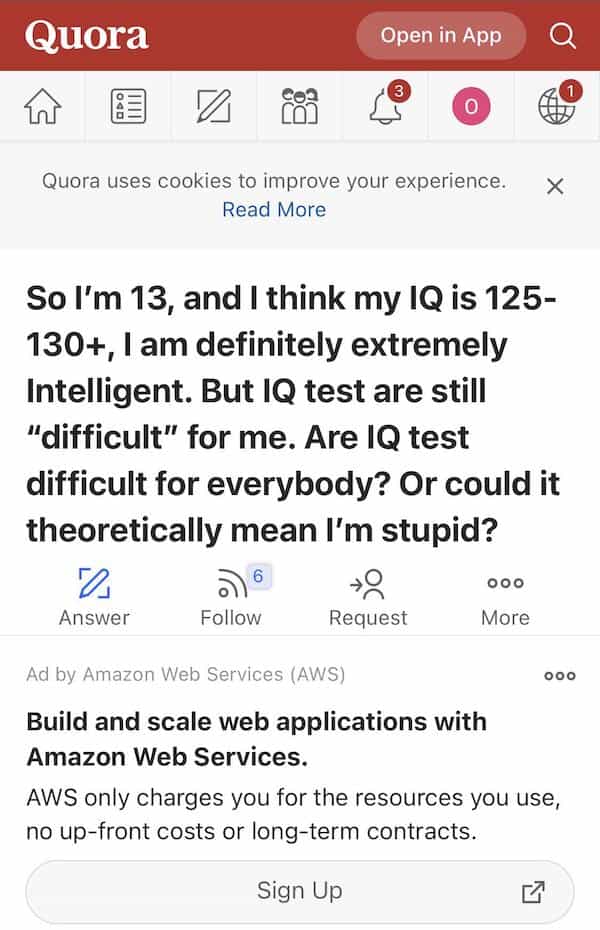The width and height of the screenshot is (600, 930).
Task: Switch to the spaces people tab
Action: pyautogui.click(x=300, y=106)
